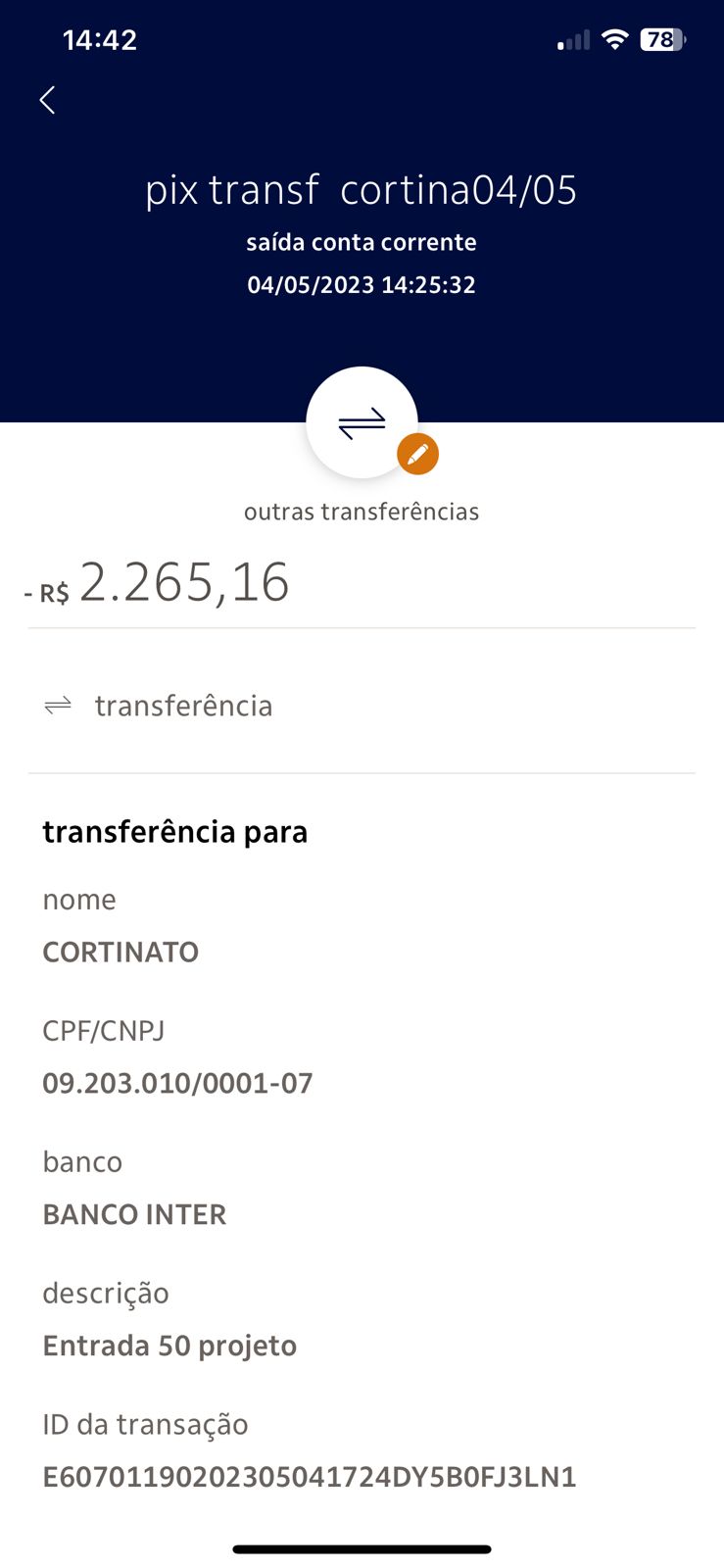
Task: Go back using the top-left arrow
Action: pyautogui.click(x=47, y=99)
